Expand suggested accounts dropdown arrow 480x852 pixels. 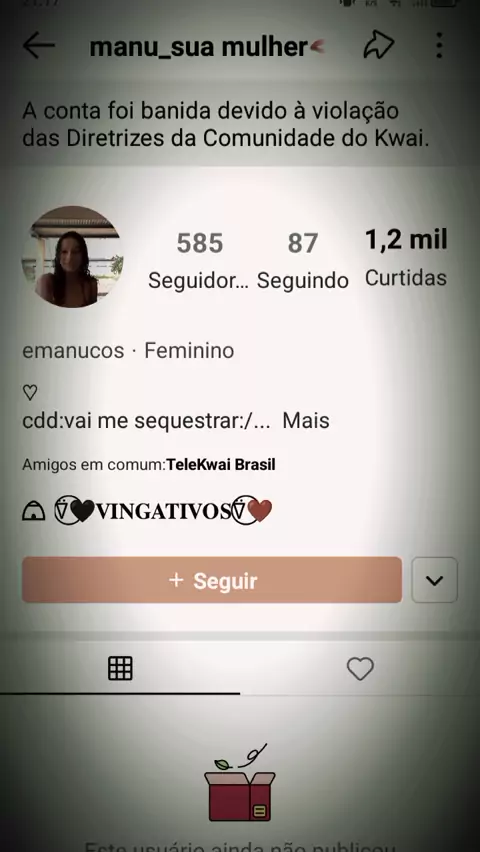[434, 580]
